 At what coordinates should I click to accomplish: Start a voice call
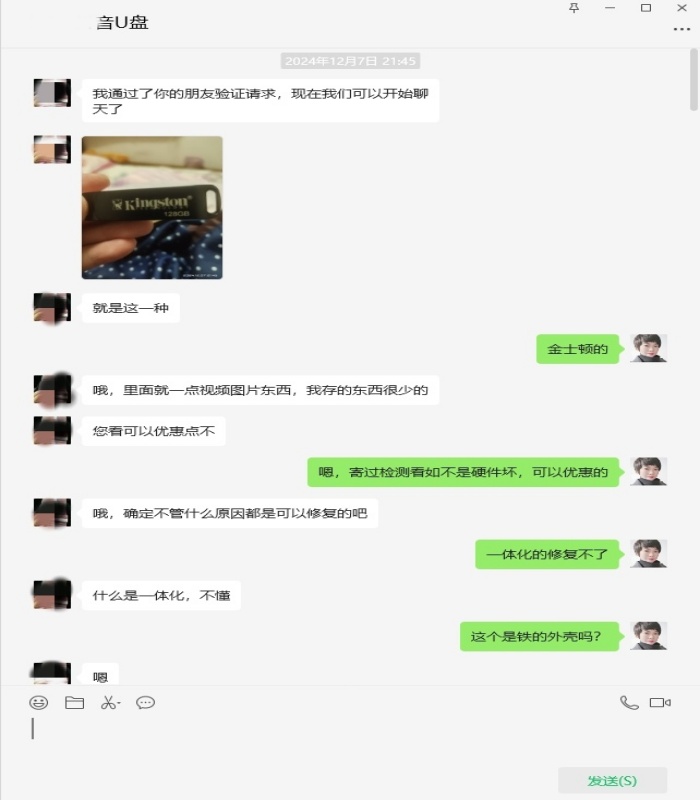(629, 703)
